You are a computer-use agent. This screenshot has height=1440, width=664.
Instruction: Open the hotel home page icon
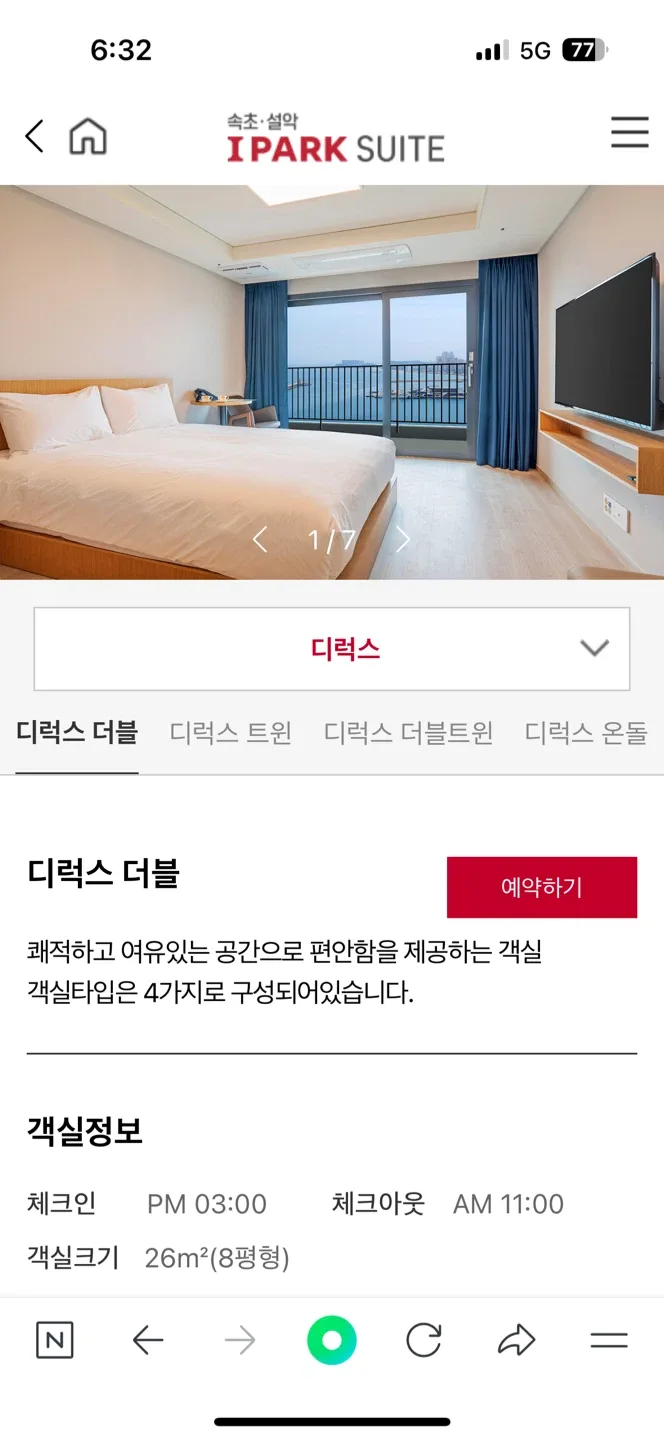(x=88, y=135)
